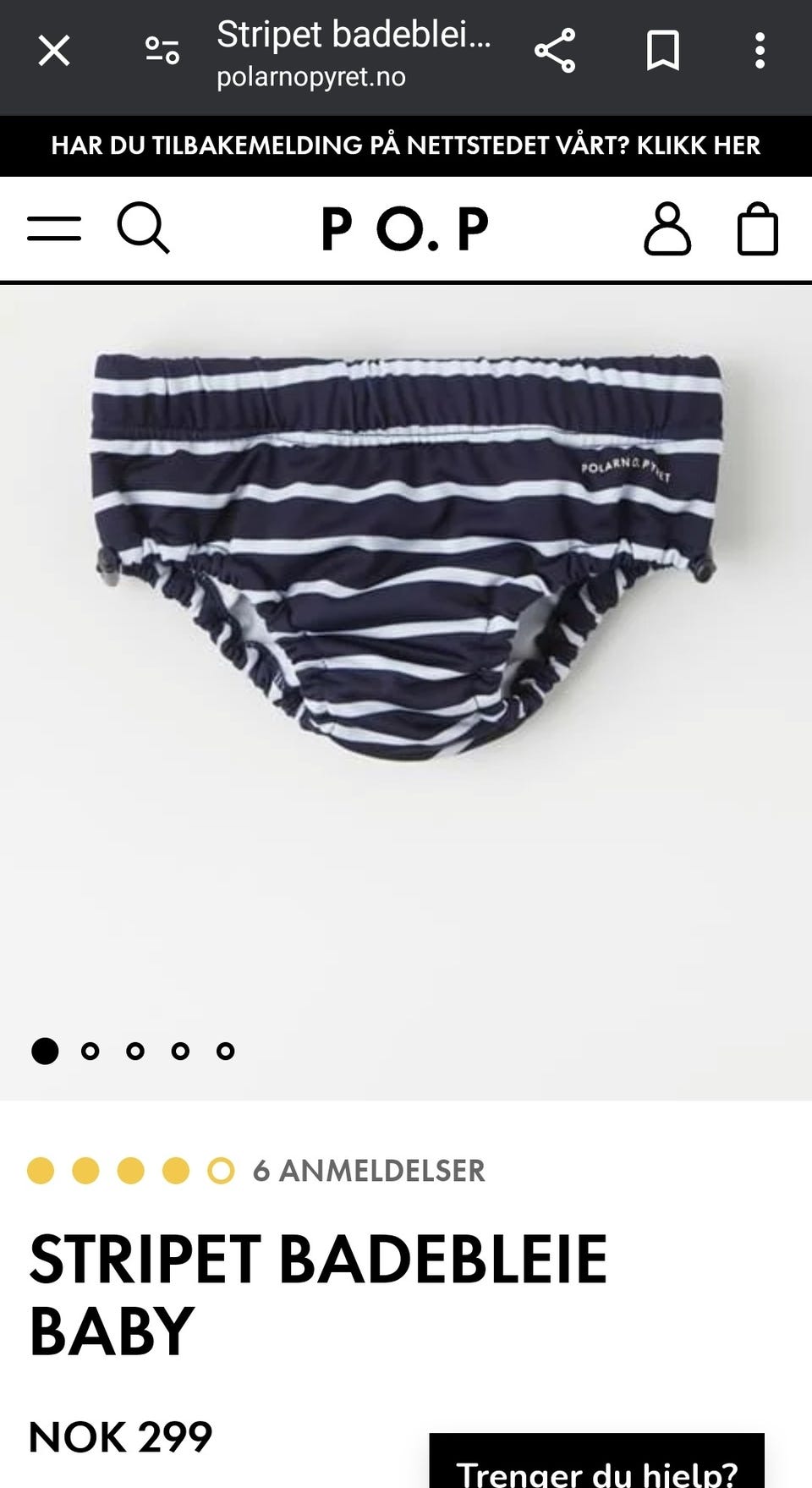The width and height of the screenshot is (812, 1488).
Task: Go to the P.O.P home page logo
Action: pos(405,229)
